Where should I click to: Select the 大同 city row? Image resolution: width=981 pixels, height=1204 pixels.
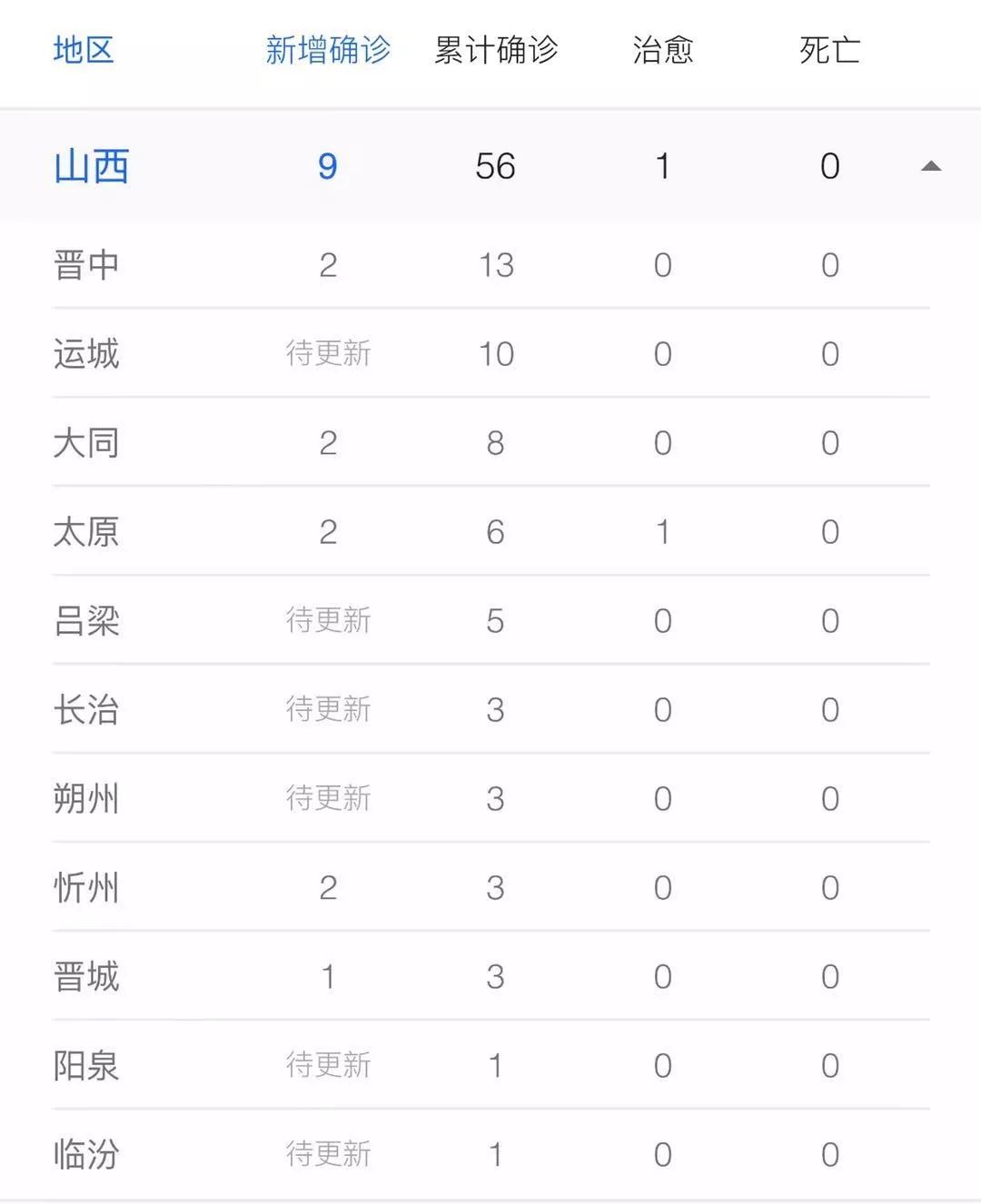[87, 443]
